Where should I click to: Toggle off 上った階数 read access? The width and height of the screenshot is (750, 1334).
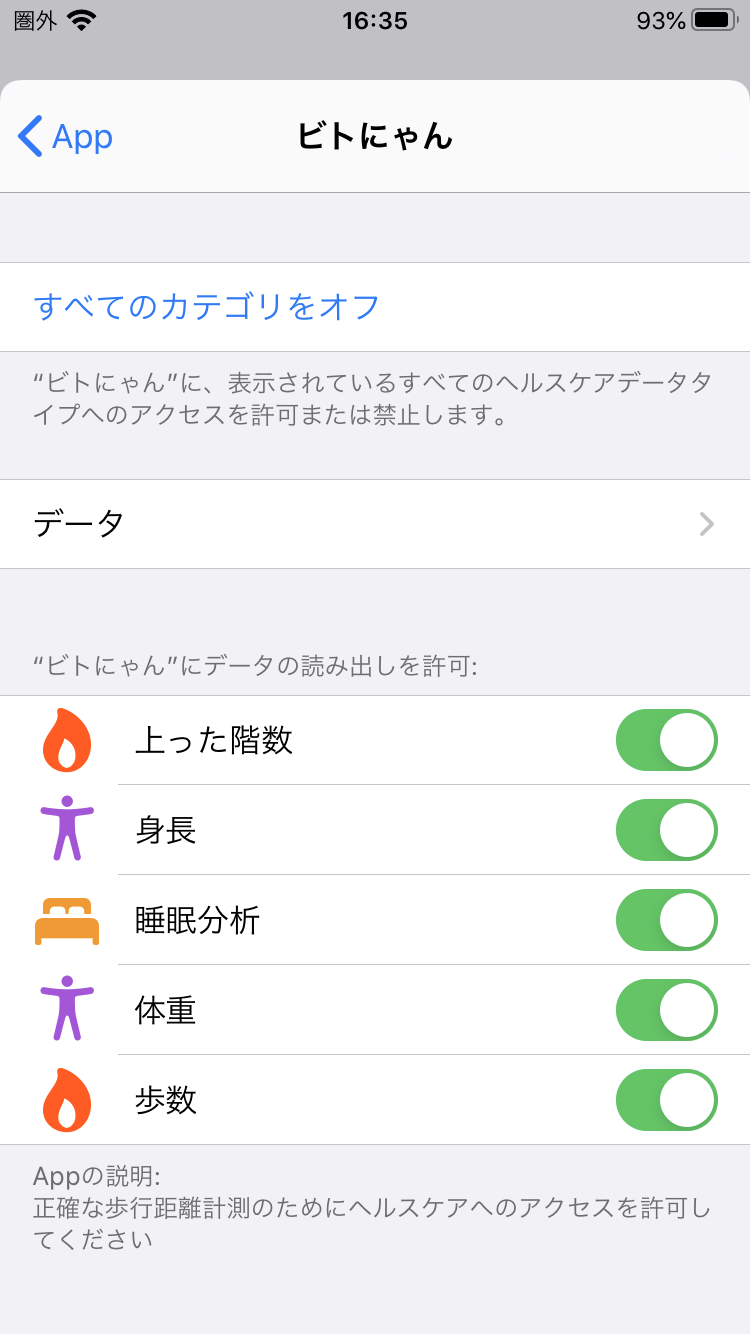point(666,740)
